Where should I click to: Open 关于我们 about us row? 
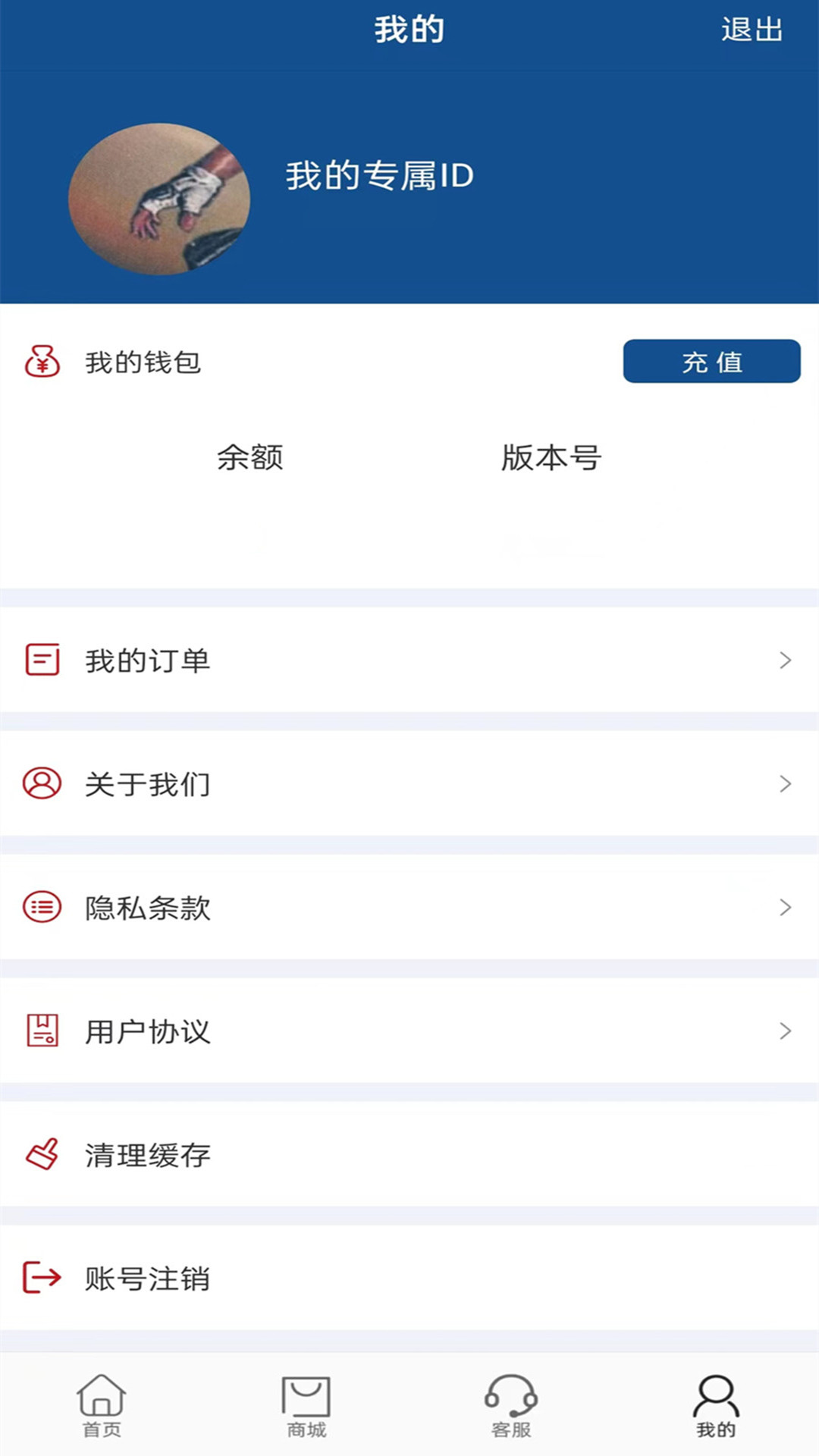pos(409,783)
